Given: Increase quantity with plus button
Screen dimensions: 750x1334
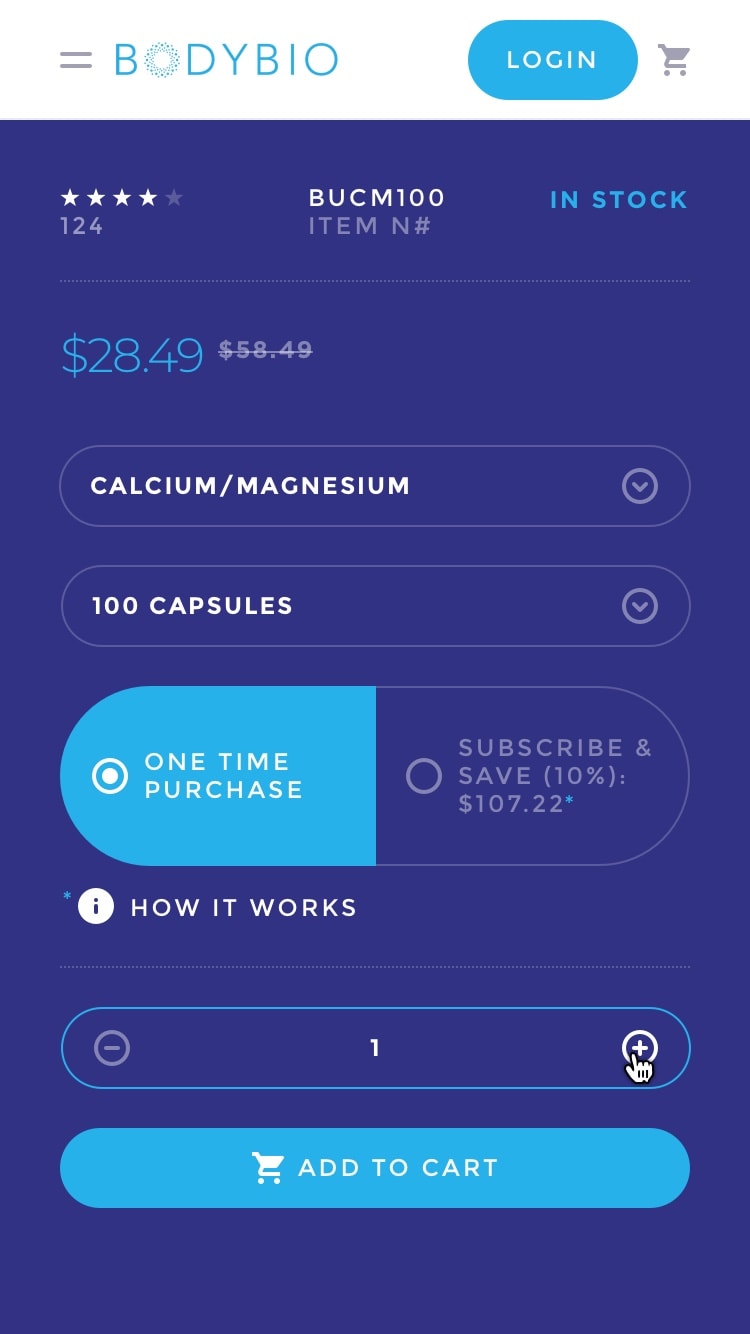Looking at the screenshot, I should point(640,1048).
